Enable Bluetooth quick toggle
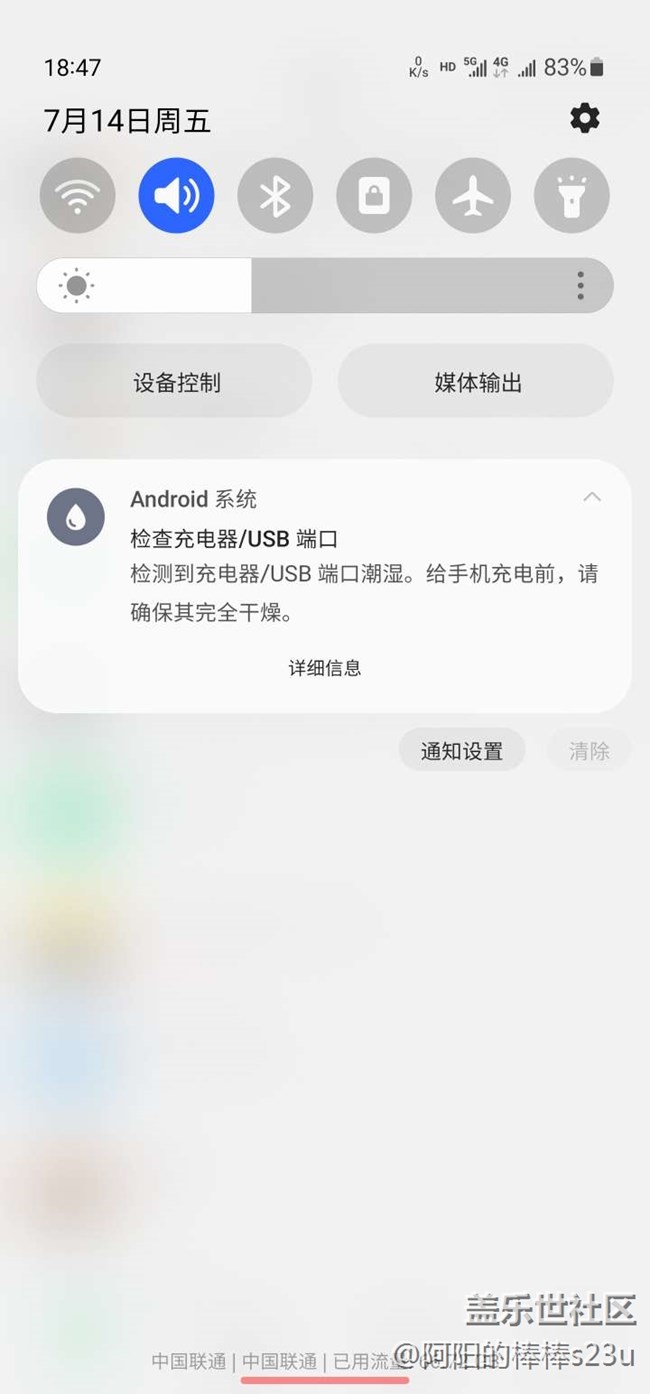Viewport: 650px width, 1394px height. click(275, 195)
